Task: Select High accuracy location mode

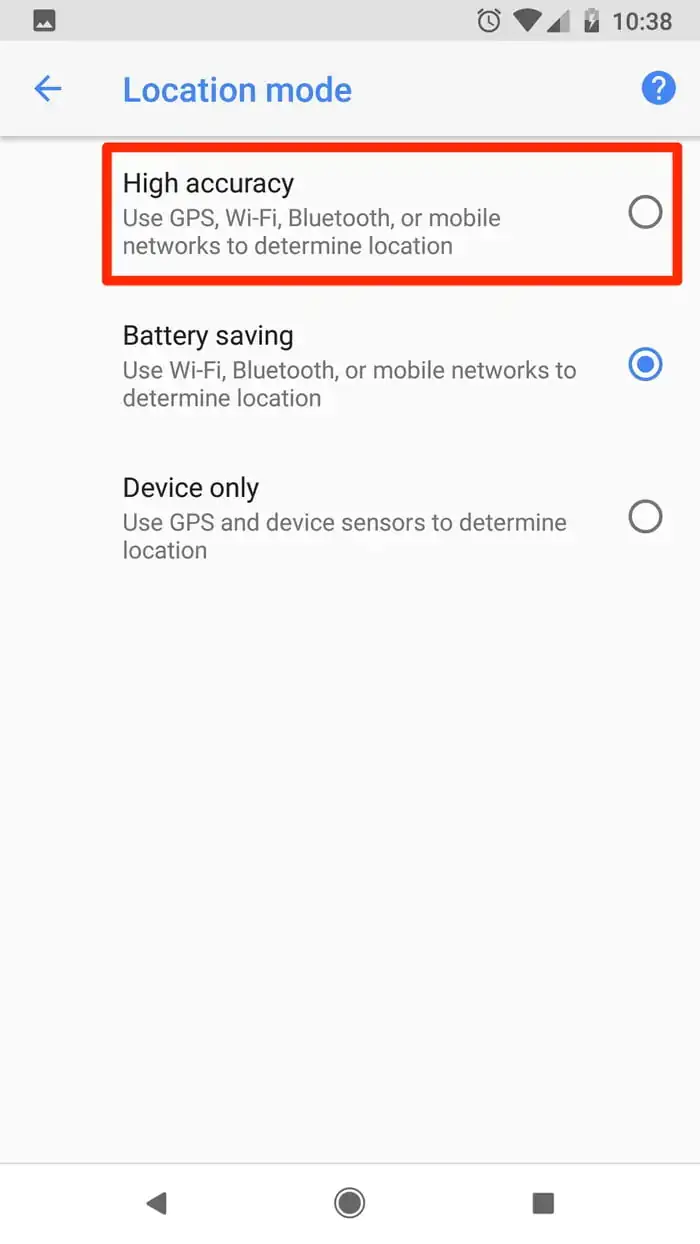Action: [644, 212]
